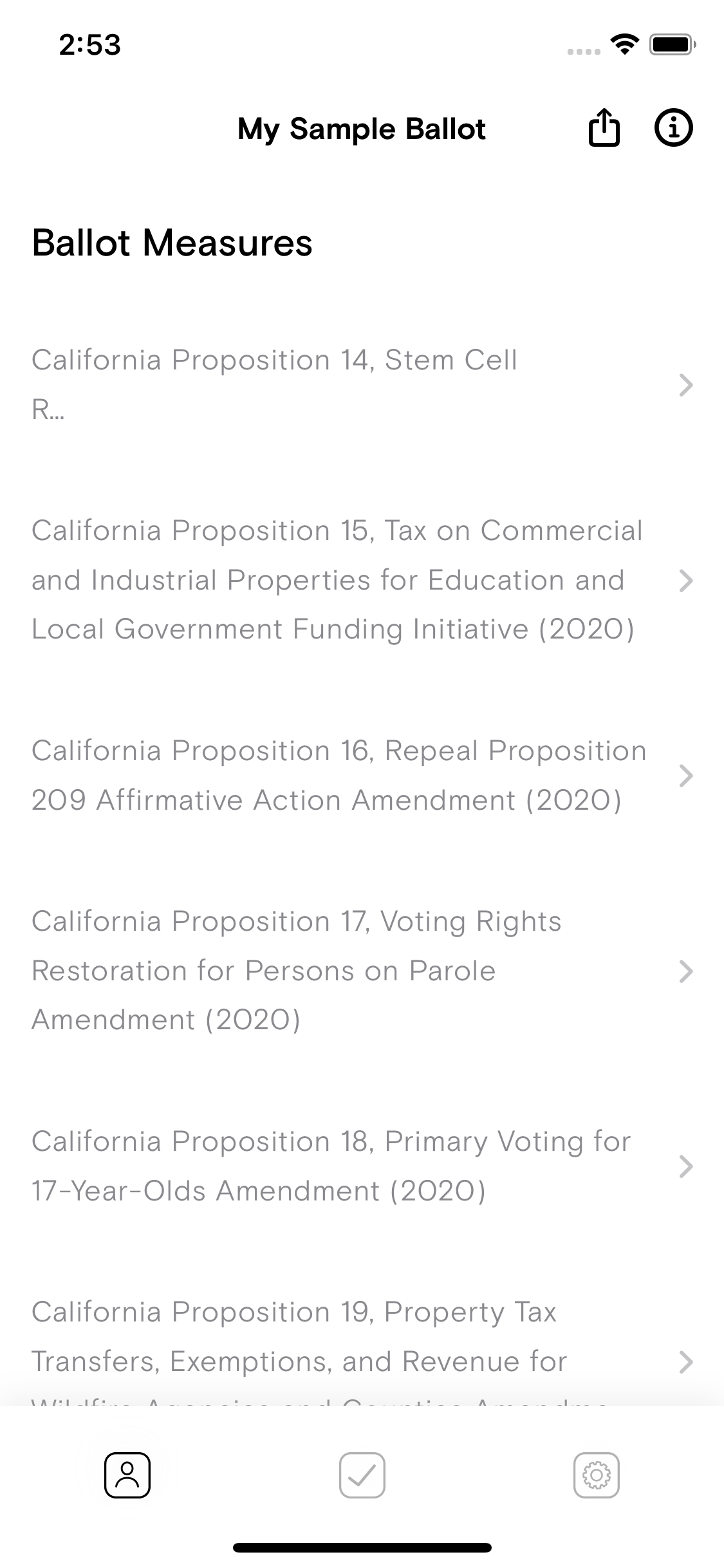Screen dimensions: 724x1568
Task: Open the info screen
Action: (673, 128)
